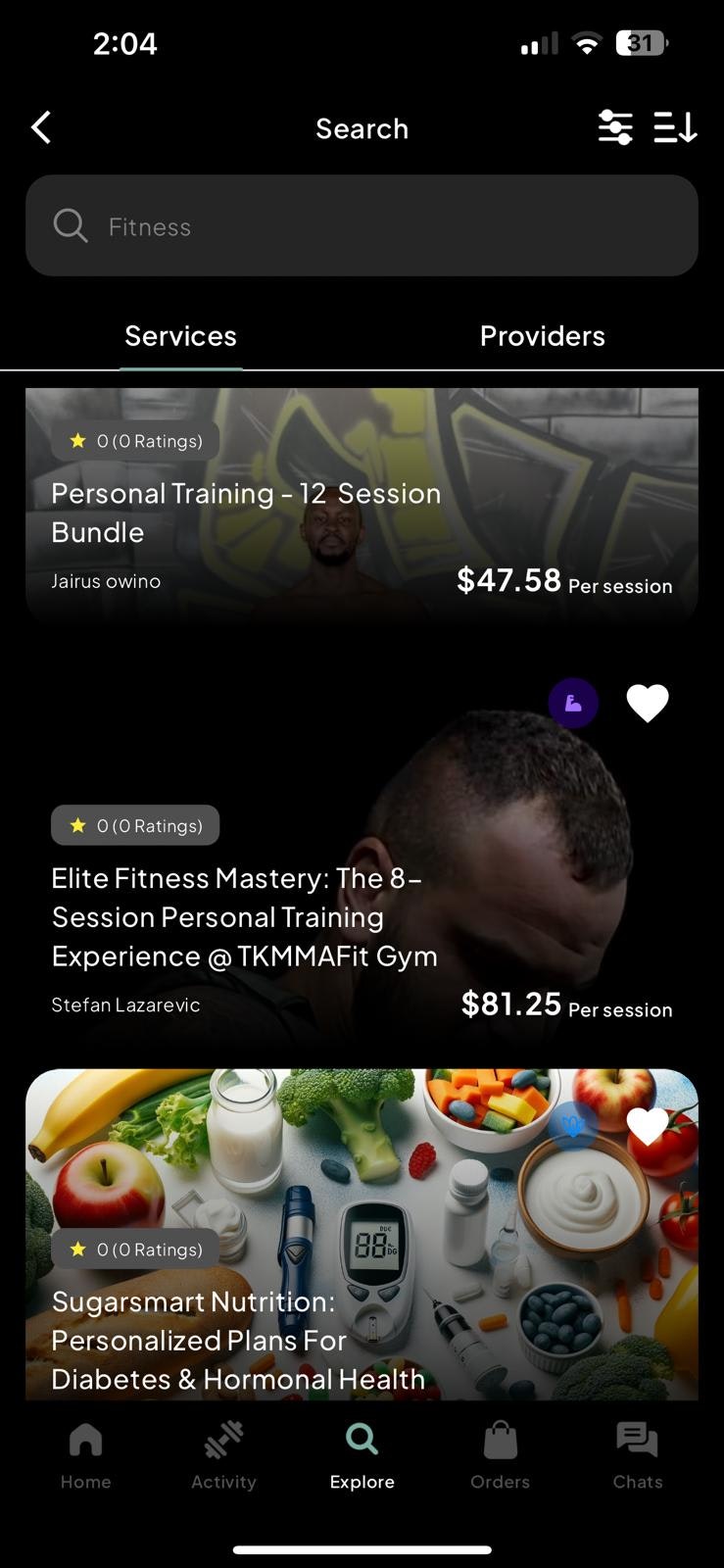This screenshot has height=1568, width=724.
Task: Open the Activity tab
Action: click(x=223, y=1456)
